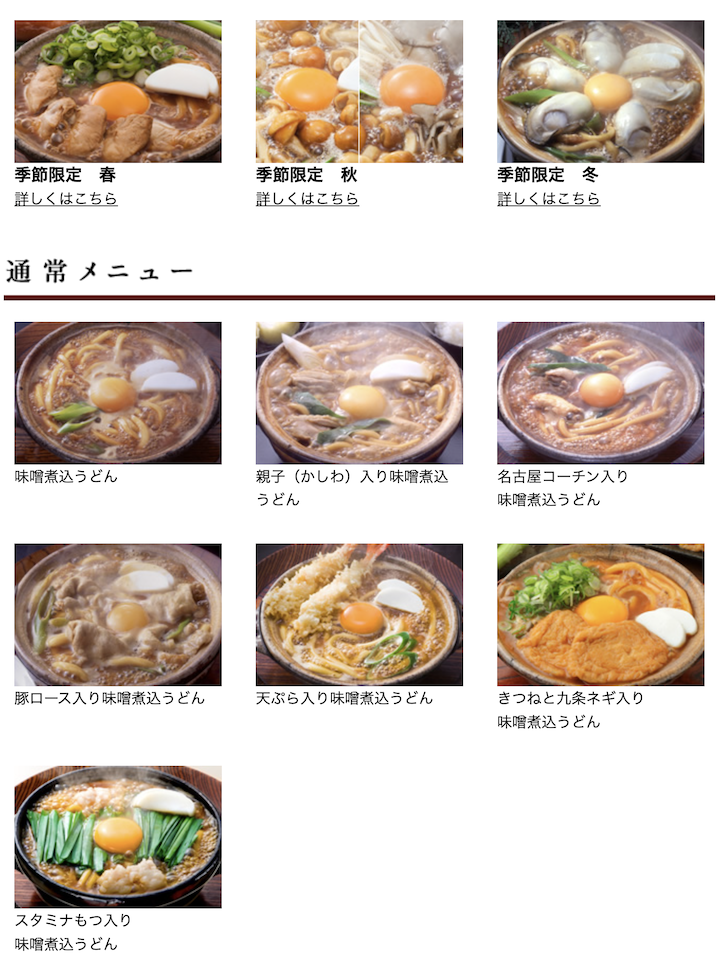720x962 pixels.
Task: Tap the 季節限定 春 udon photo
Action: click(x=118, y=91)
